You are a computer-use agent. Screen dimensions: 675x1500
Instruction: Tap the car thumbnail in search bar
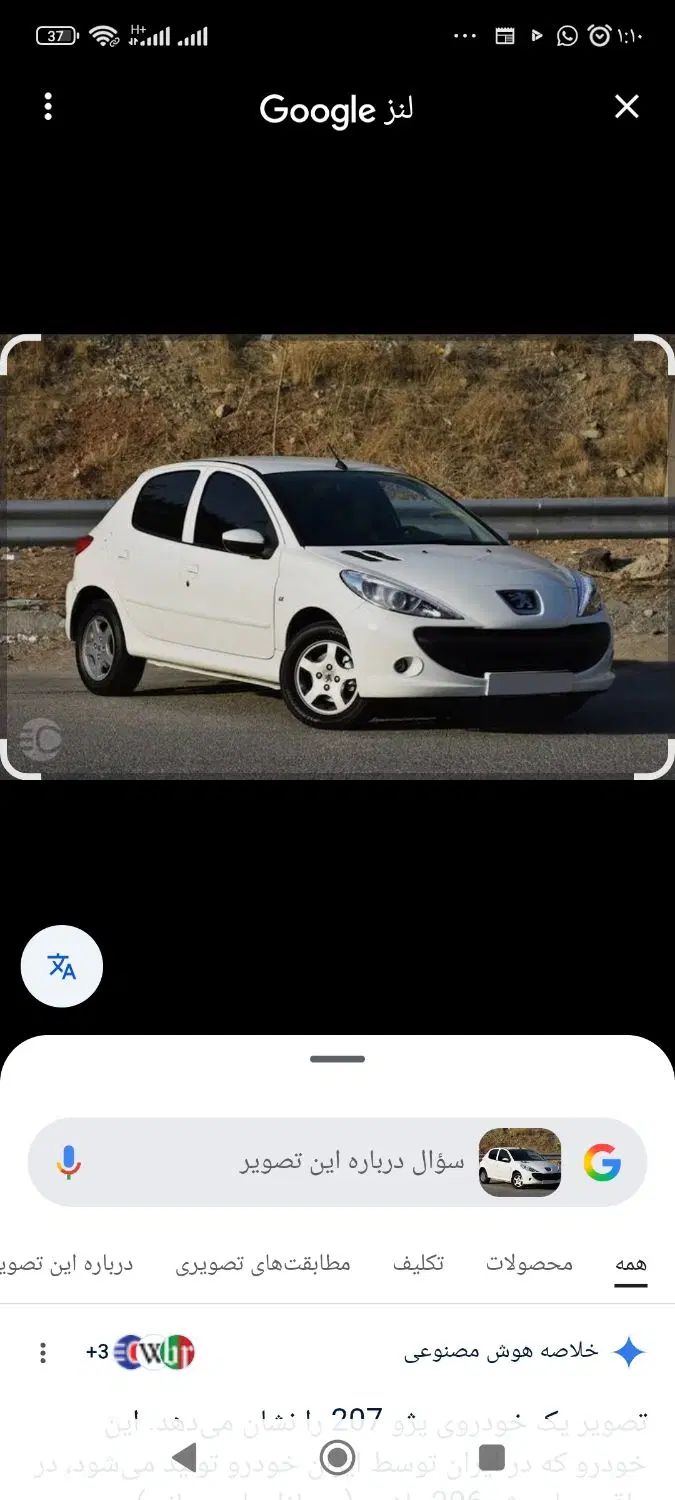tap(519, 1162)
